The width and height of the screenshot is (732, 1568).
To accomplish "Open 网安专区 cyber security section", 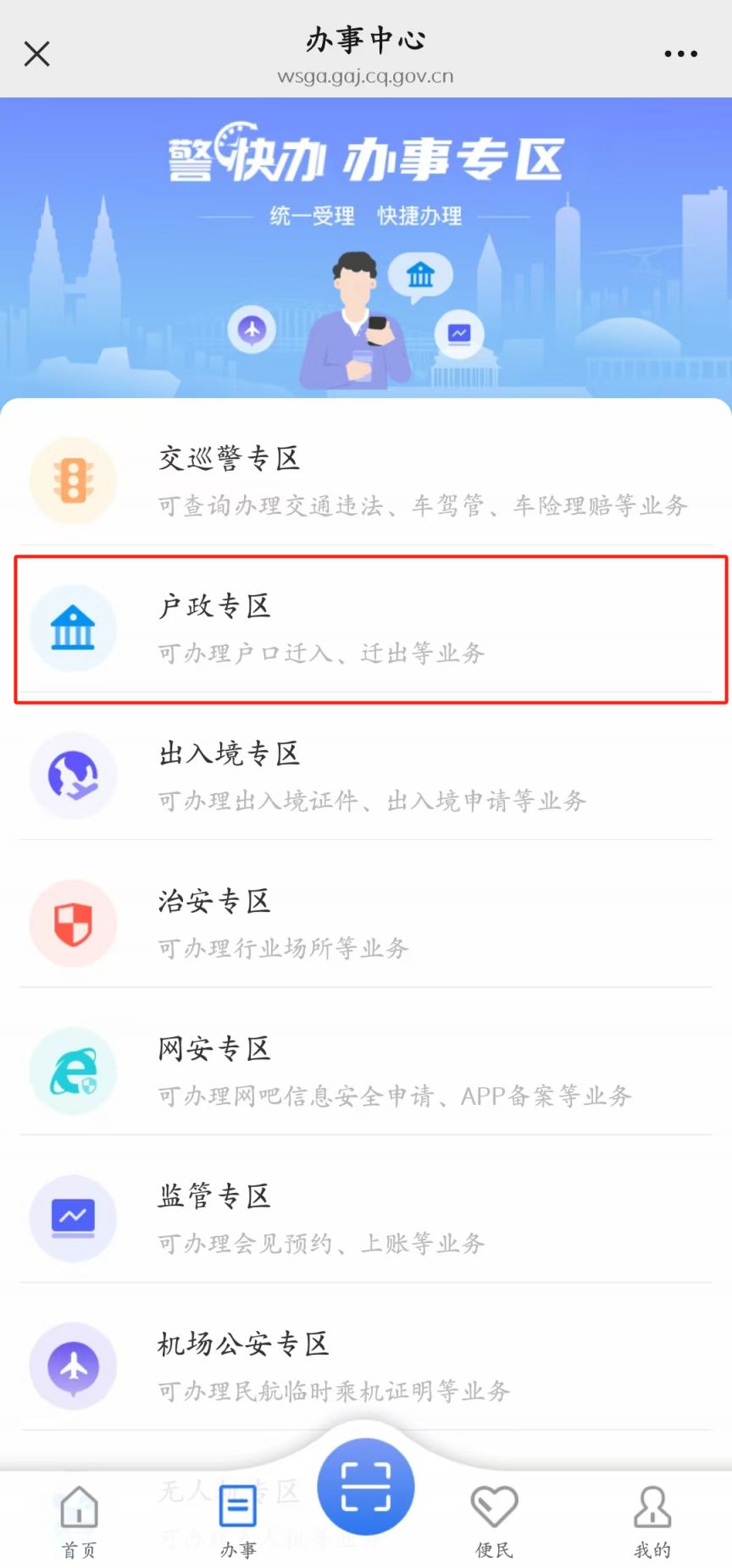I will pyautogui.click(x=366, y=1071).
